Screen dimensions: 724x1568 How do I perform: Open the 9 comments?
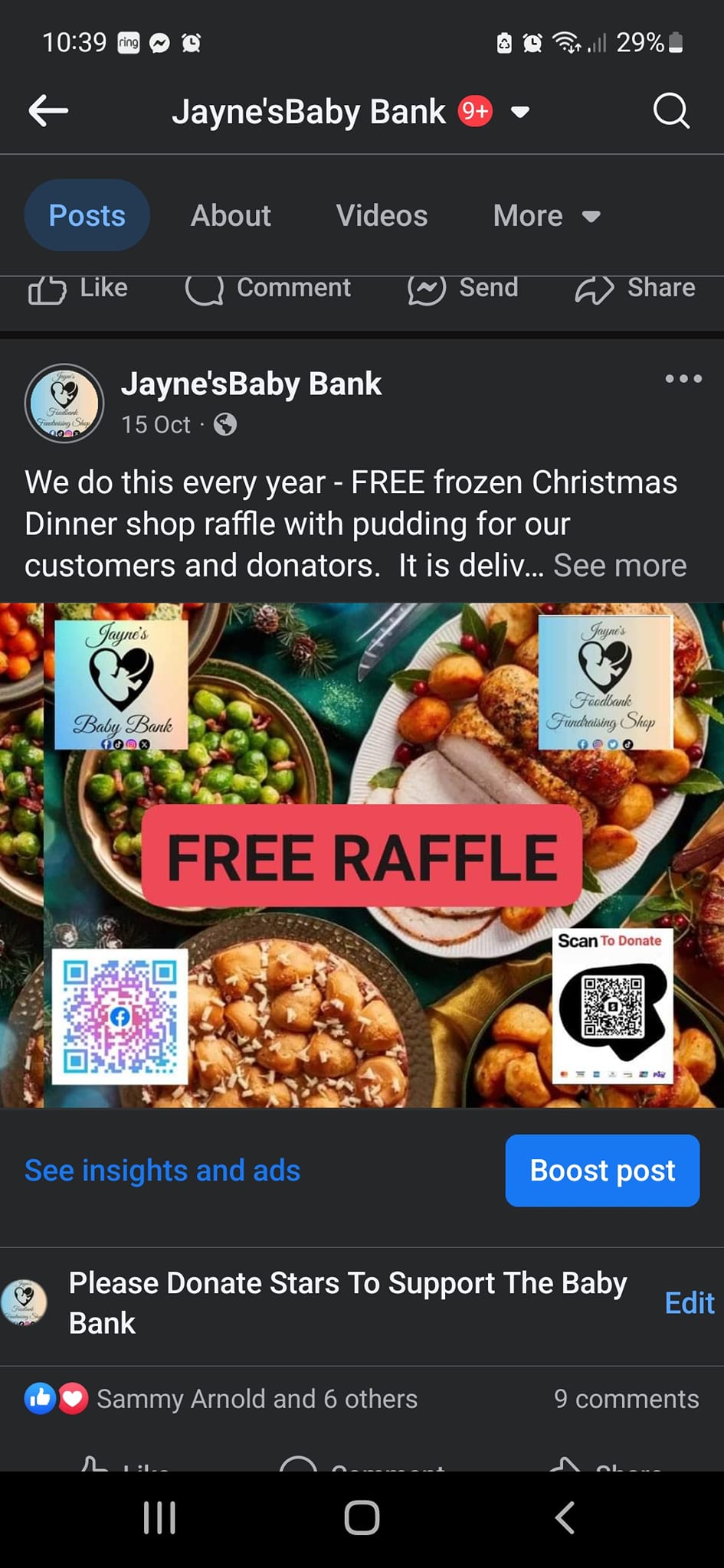[626, 1399]
